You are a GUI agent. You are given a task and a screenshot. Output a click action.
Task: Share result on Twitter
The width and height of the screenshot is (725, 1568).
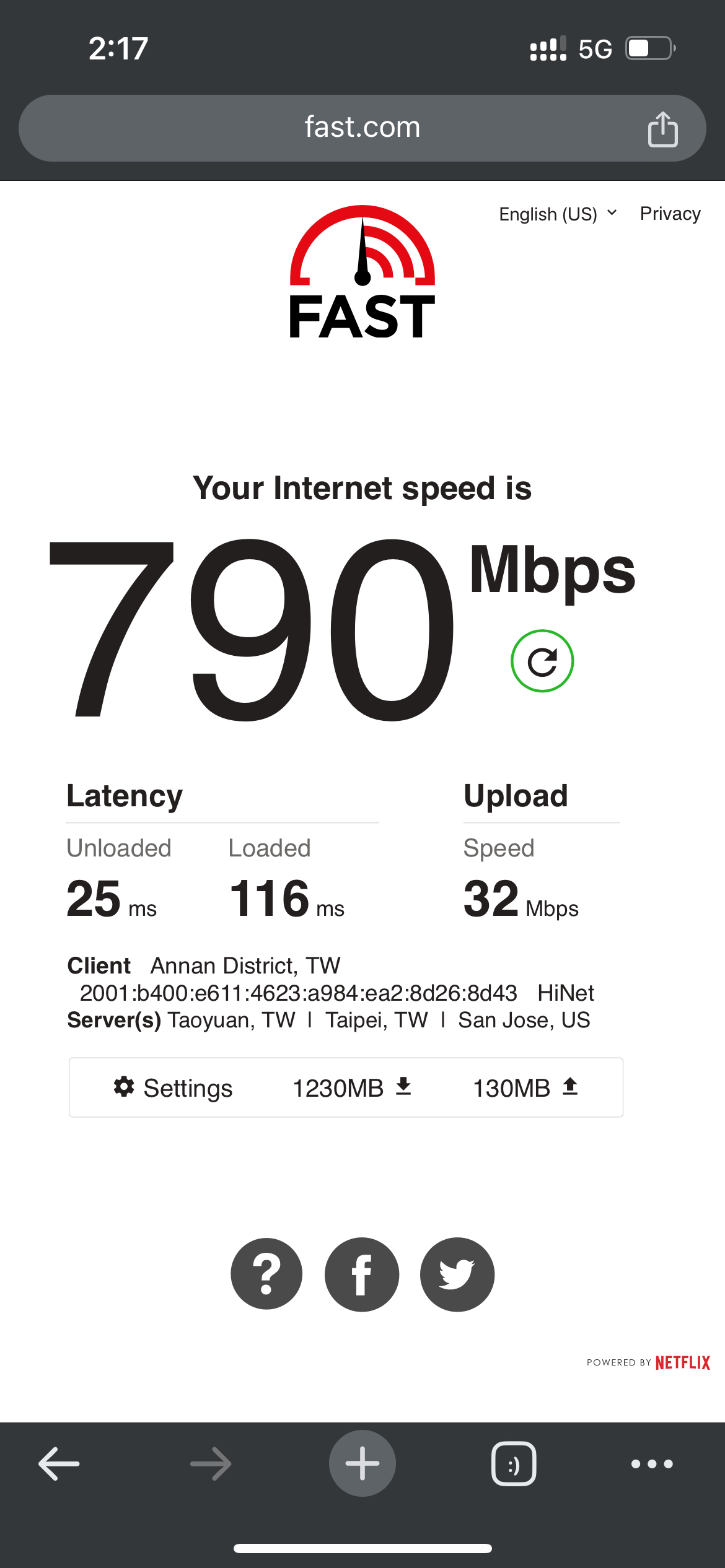click(457, 1274)
